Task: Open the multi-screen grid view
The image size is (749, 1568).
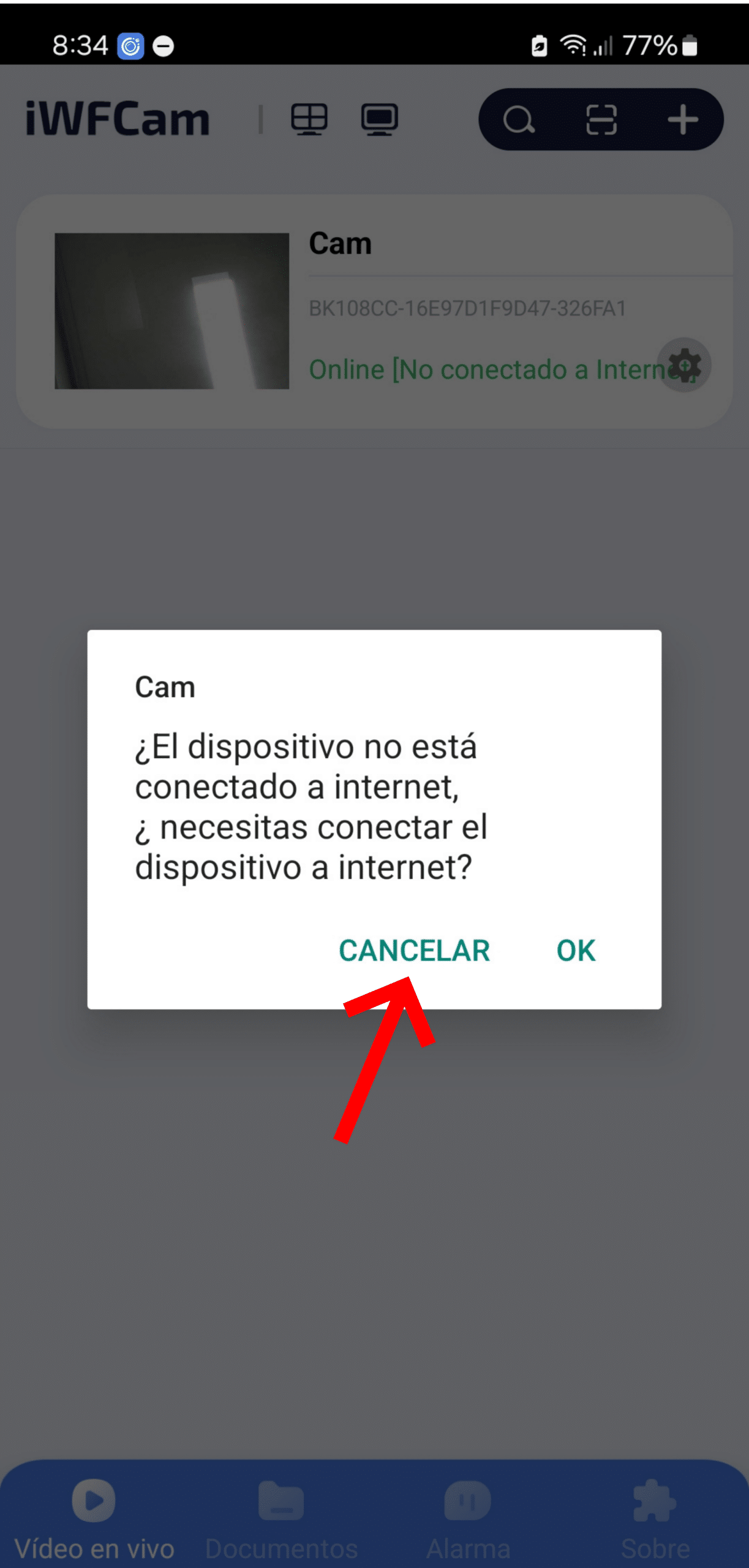Action: pos(311,119)
